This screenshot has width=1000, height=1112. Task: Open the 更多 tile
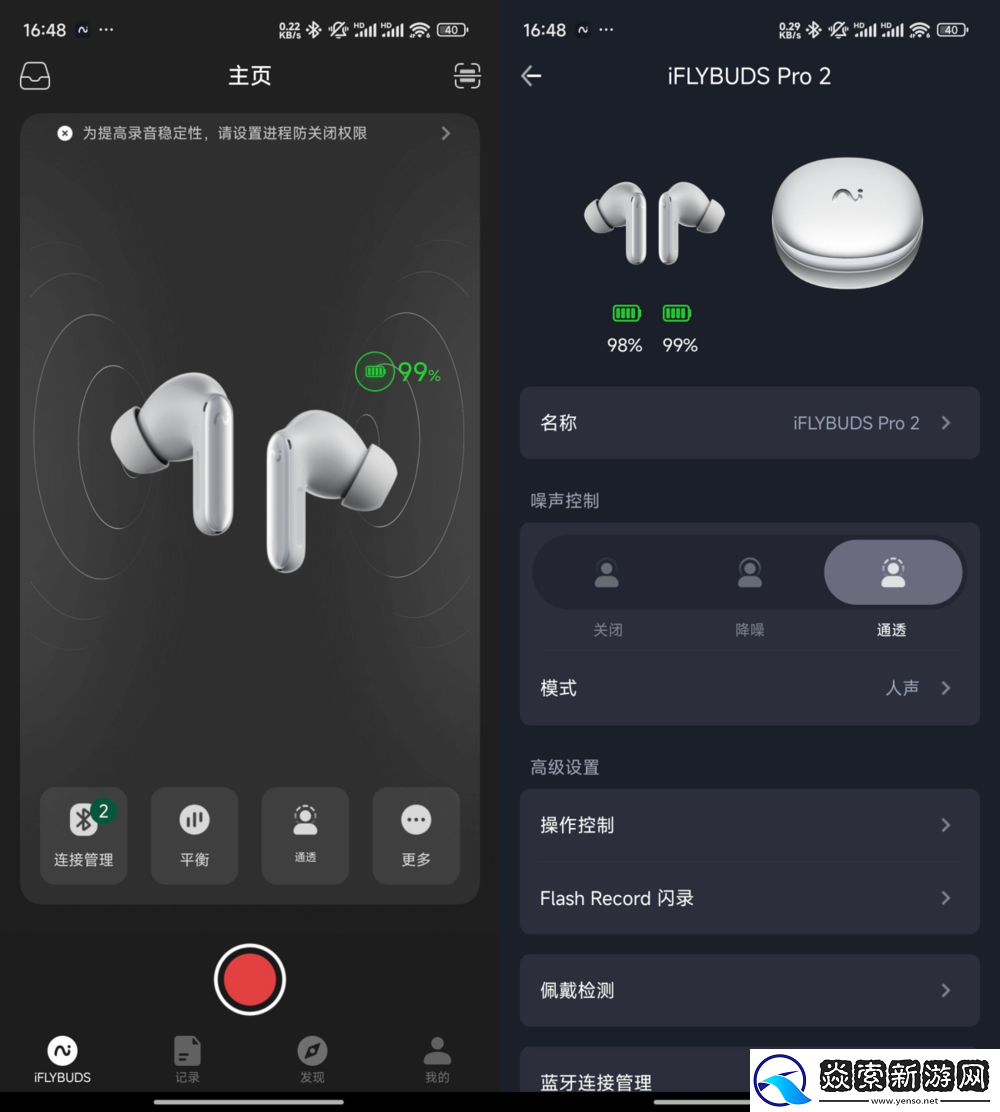coord(416,835)
